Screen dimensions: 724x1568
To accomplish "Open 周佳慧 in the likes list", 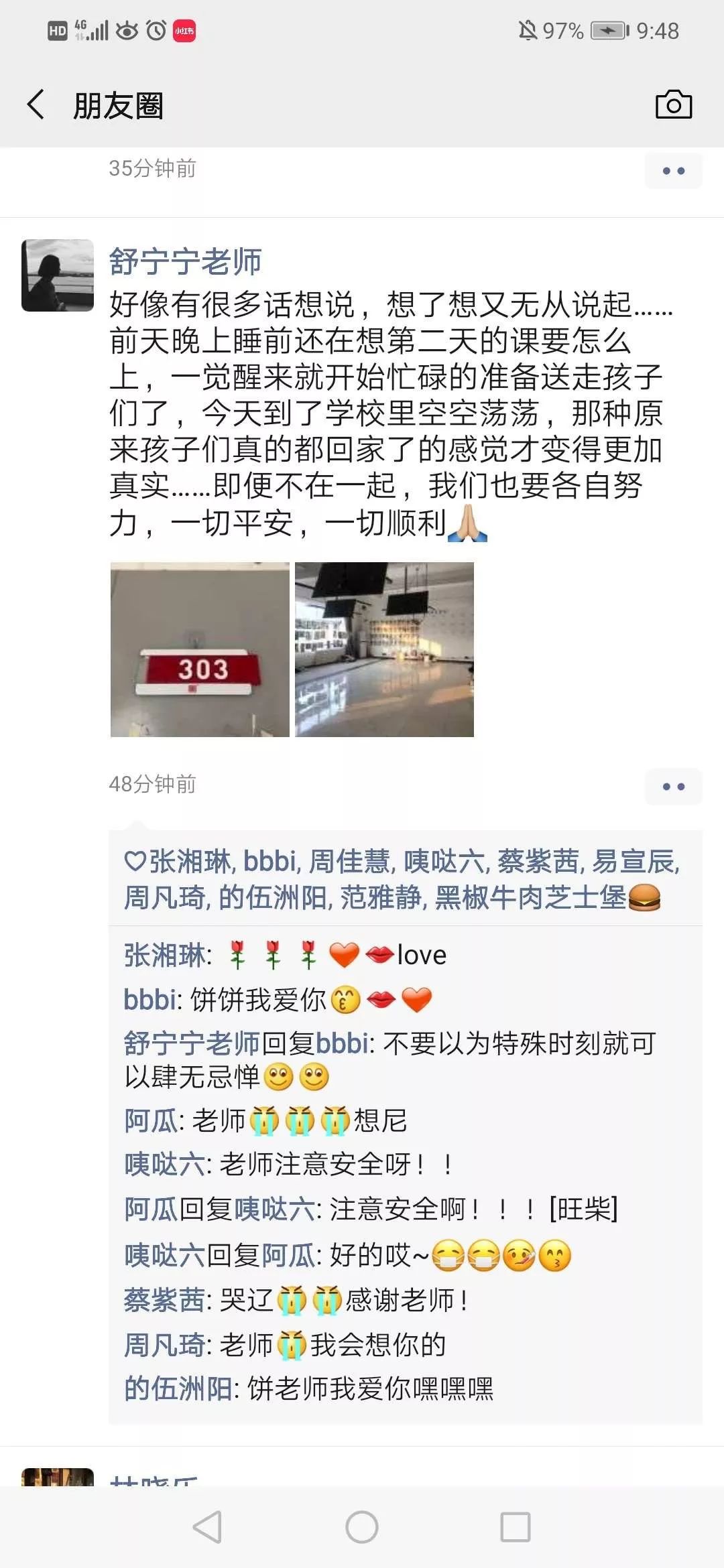I will (349, 862).
